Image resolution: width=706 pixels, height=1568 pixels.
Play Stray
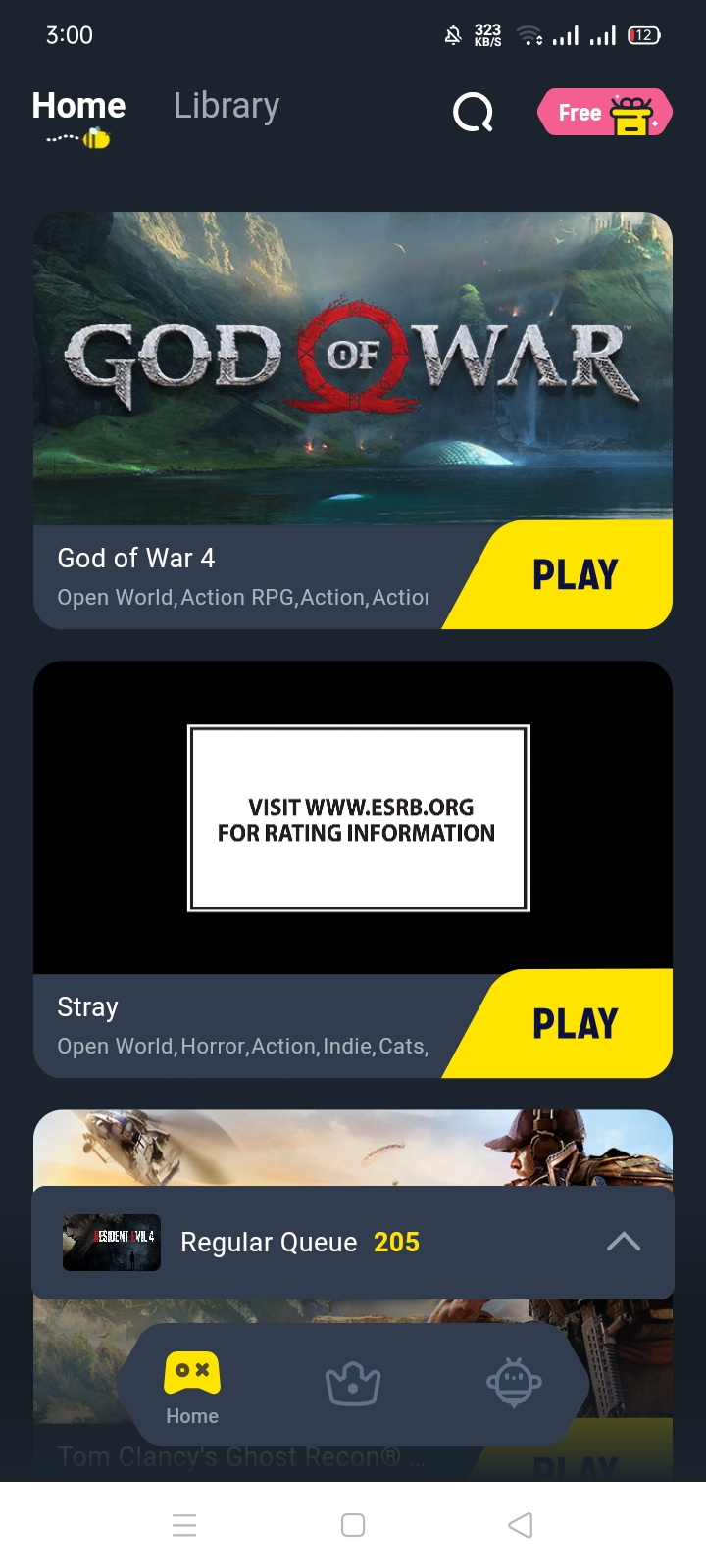point(574,1024)
